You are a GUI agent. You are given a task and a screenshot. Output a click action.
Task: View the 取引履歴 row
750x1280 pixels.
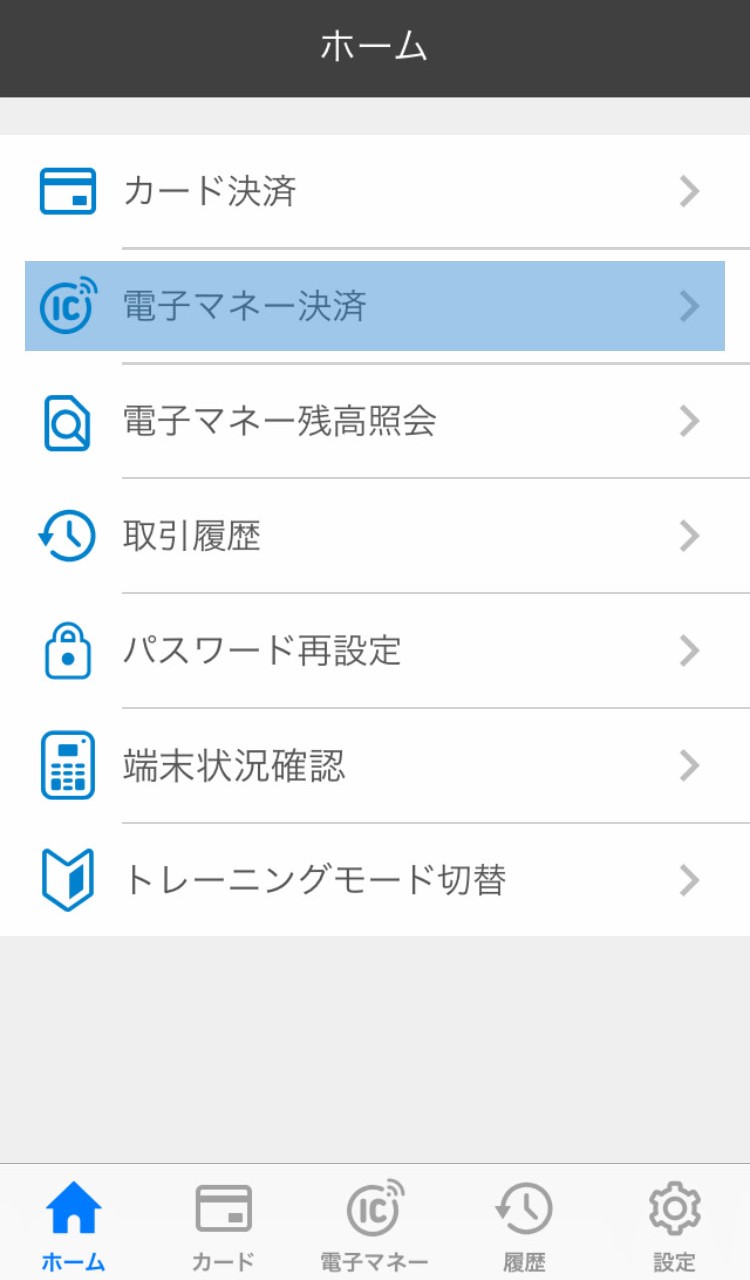375,536
